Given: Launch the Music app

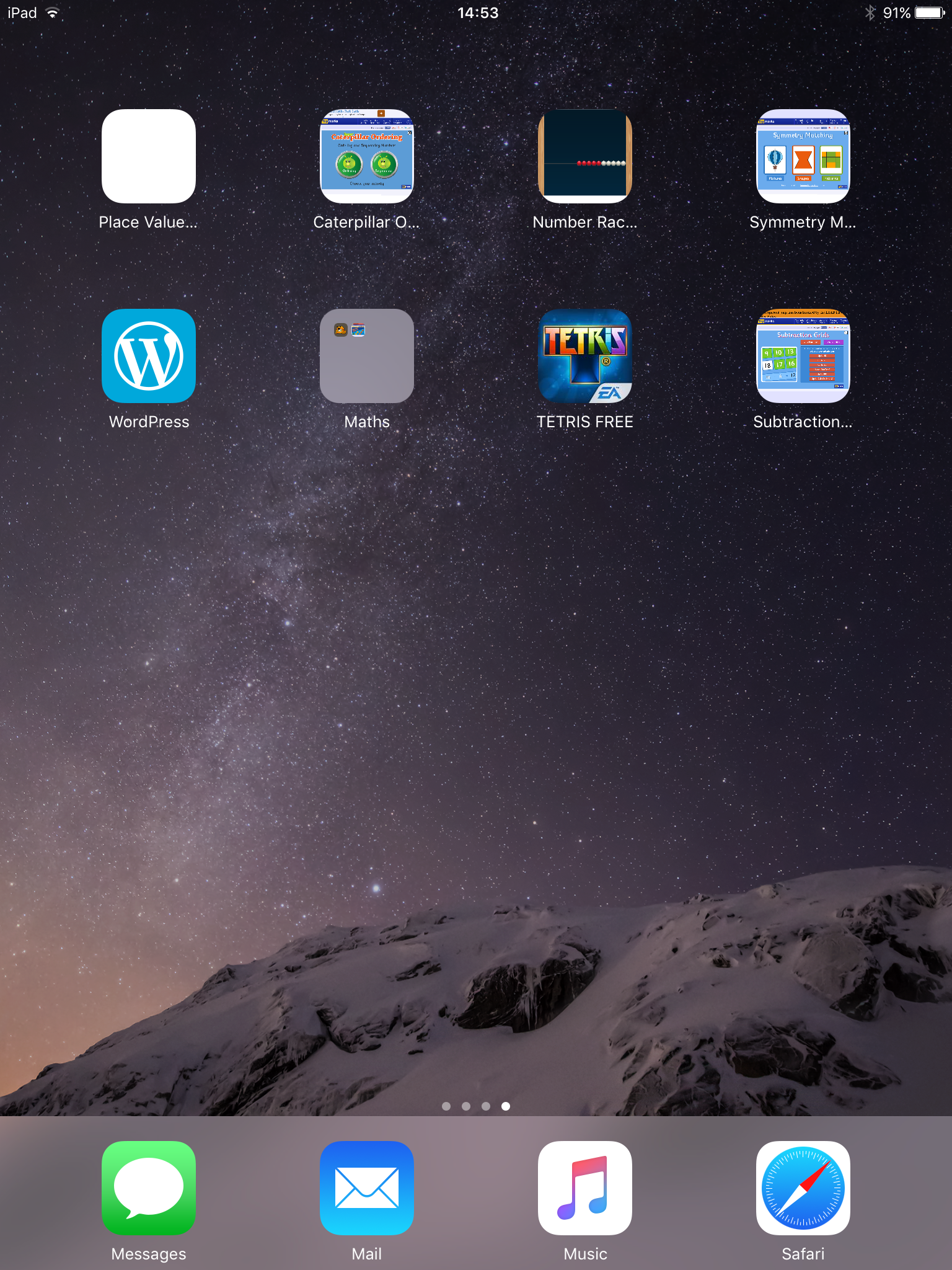Looking at the screenshot, I should point(585,1188).
